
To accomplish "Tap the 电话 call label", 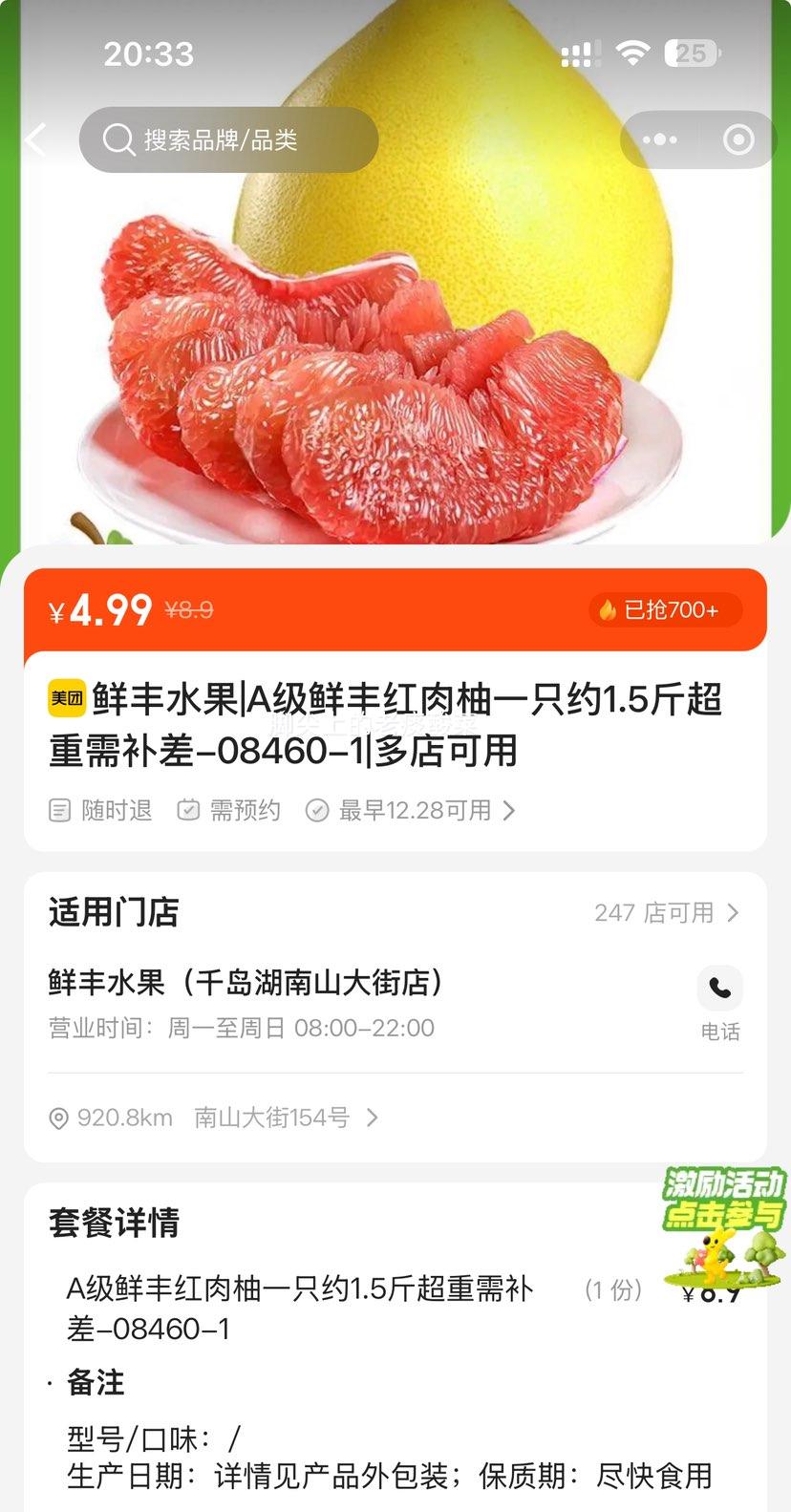I will point(720,1032).
